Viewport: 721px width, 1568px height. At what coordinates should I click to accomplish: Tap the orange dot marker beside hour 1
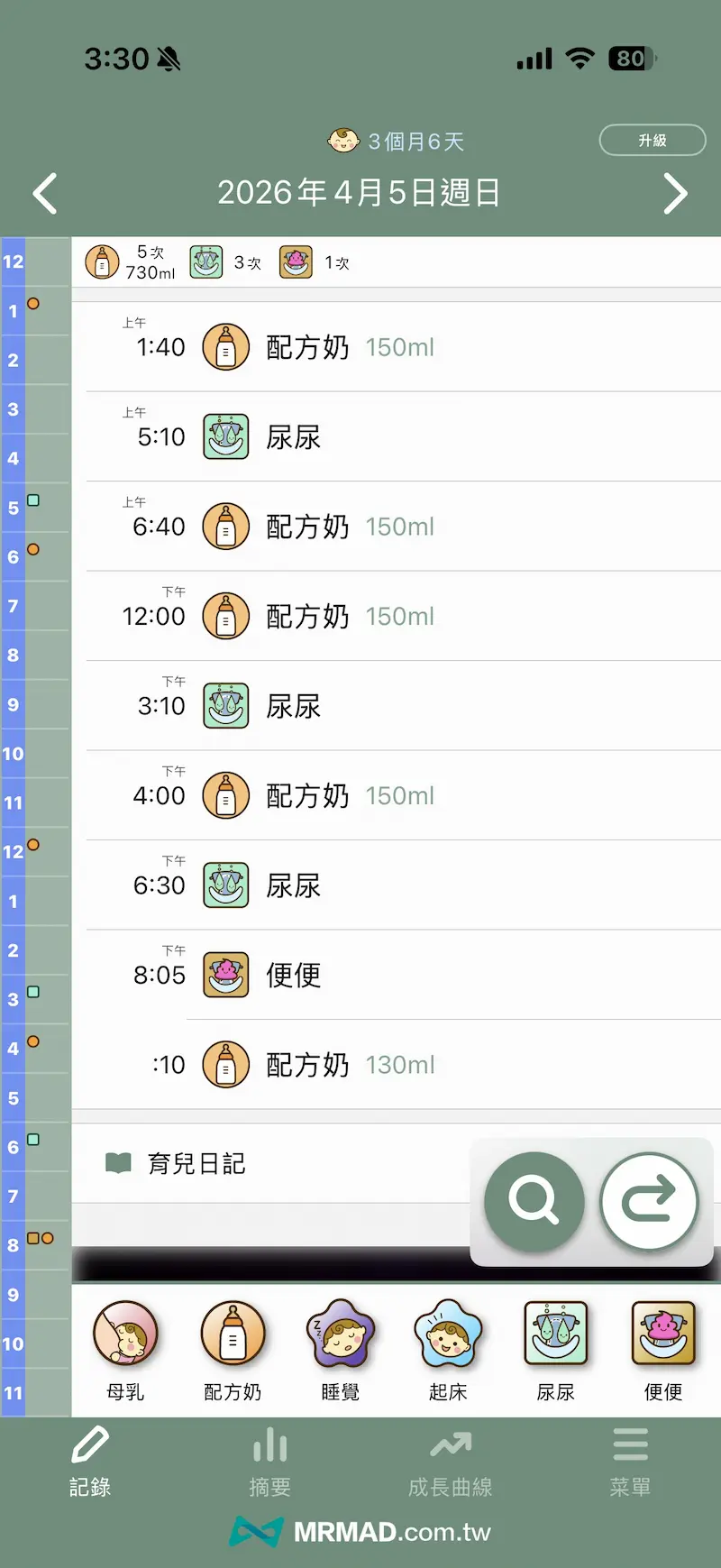[x=34, y=304]
